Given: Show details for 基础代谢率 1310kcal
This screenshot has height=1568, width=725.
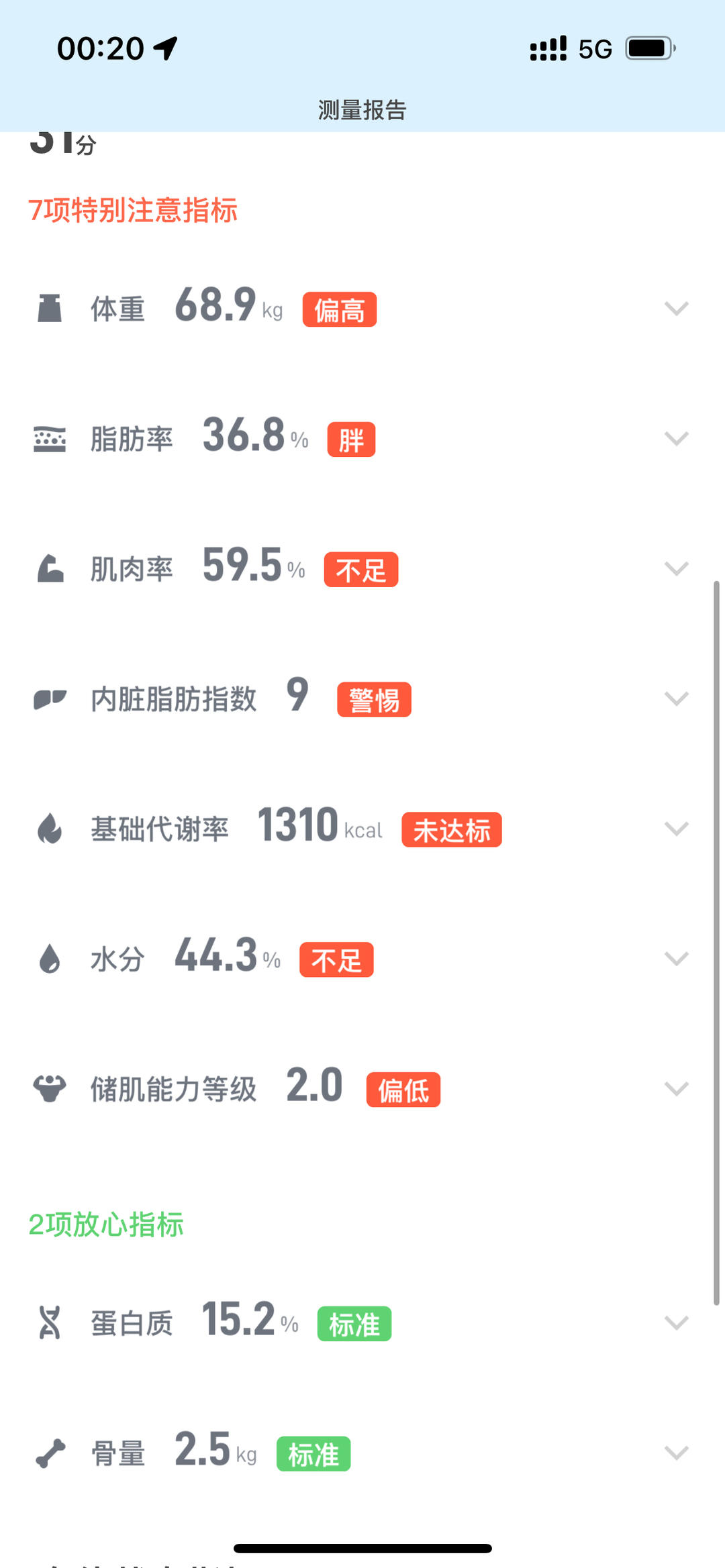Looking at the screenshot, I should [676, 829].
